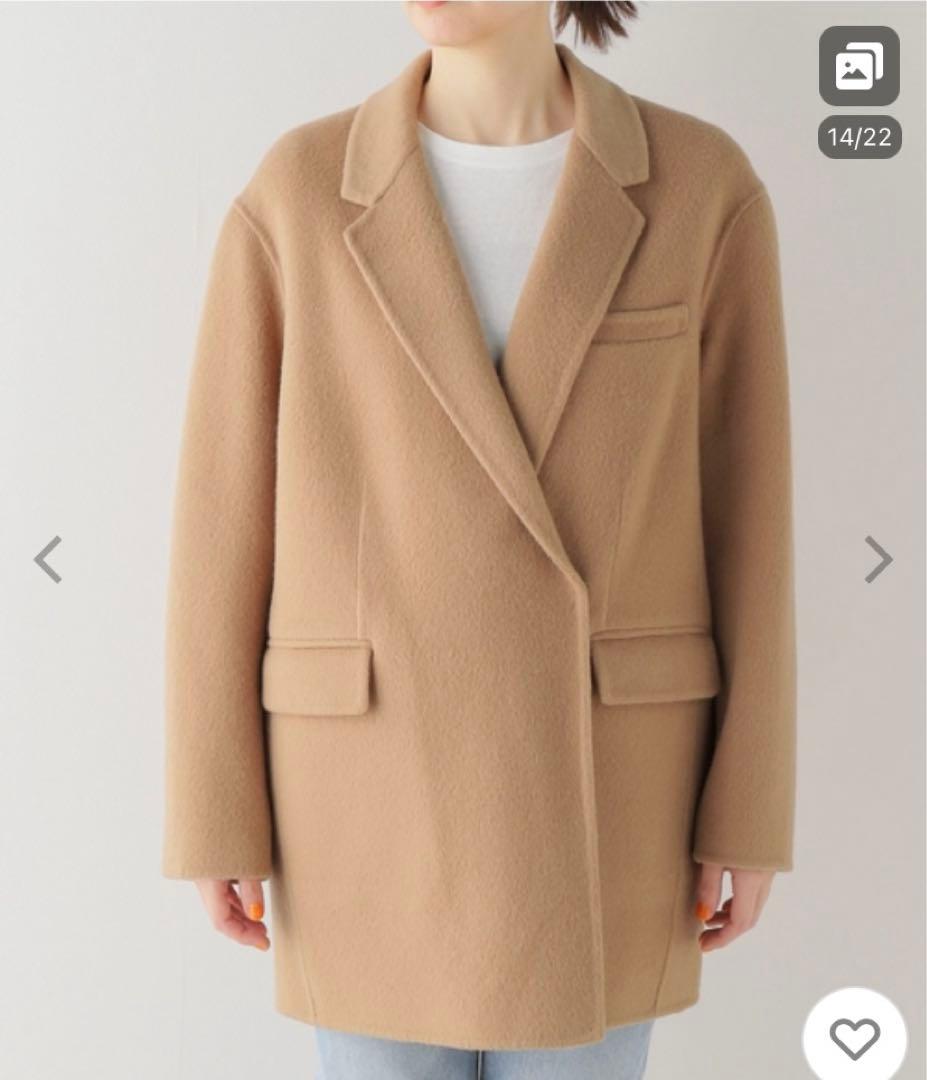The width and height of the screenshot is (927, 1080).
Task: Go to the next product photo
Action: 878,559
